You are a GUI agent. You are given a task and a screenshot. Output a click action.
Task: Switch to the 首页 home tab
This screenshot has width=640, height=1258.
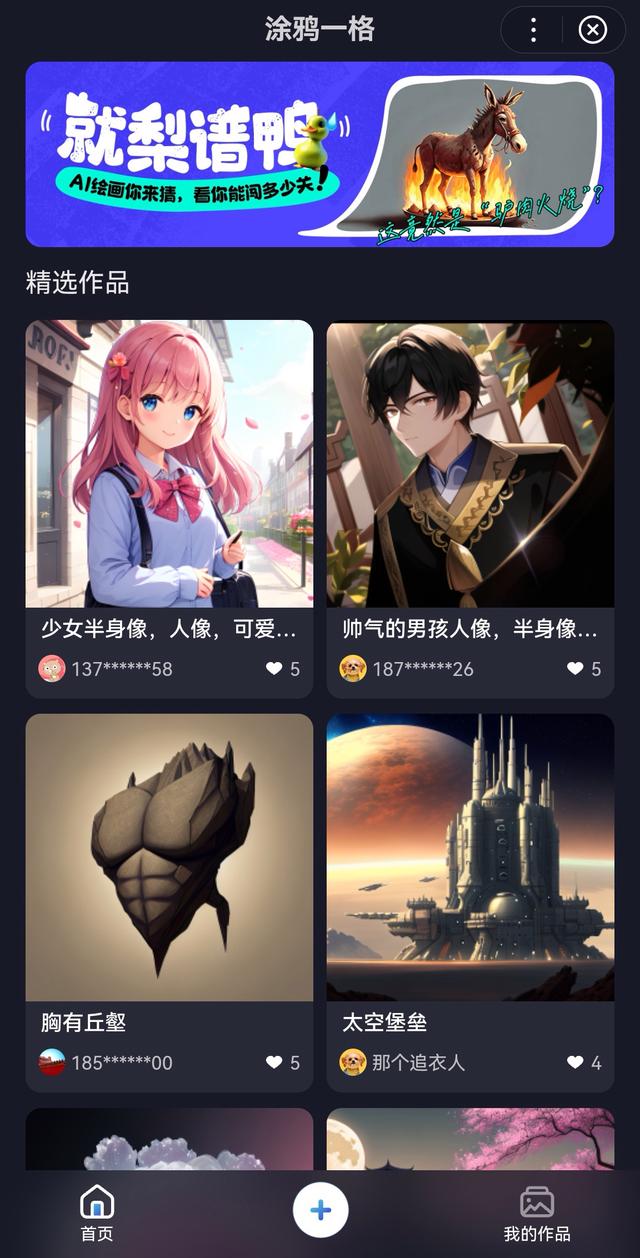click(97, 1211)
